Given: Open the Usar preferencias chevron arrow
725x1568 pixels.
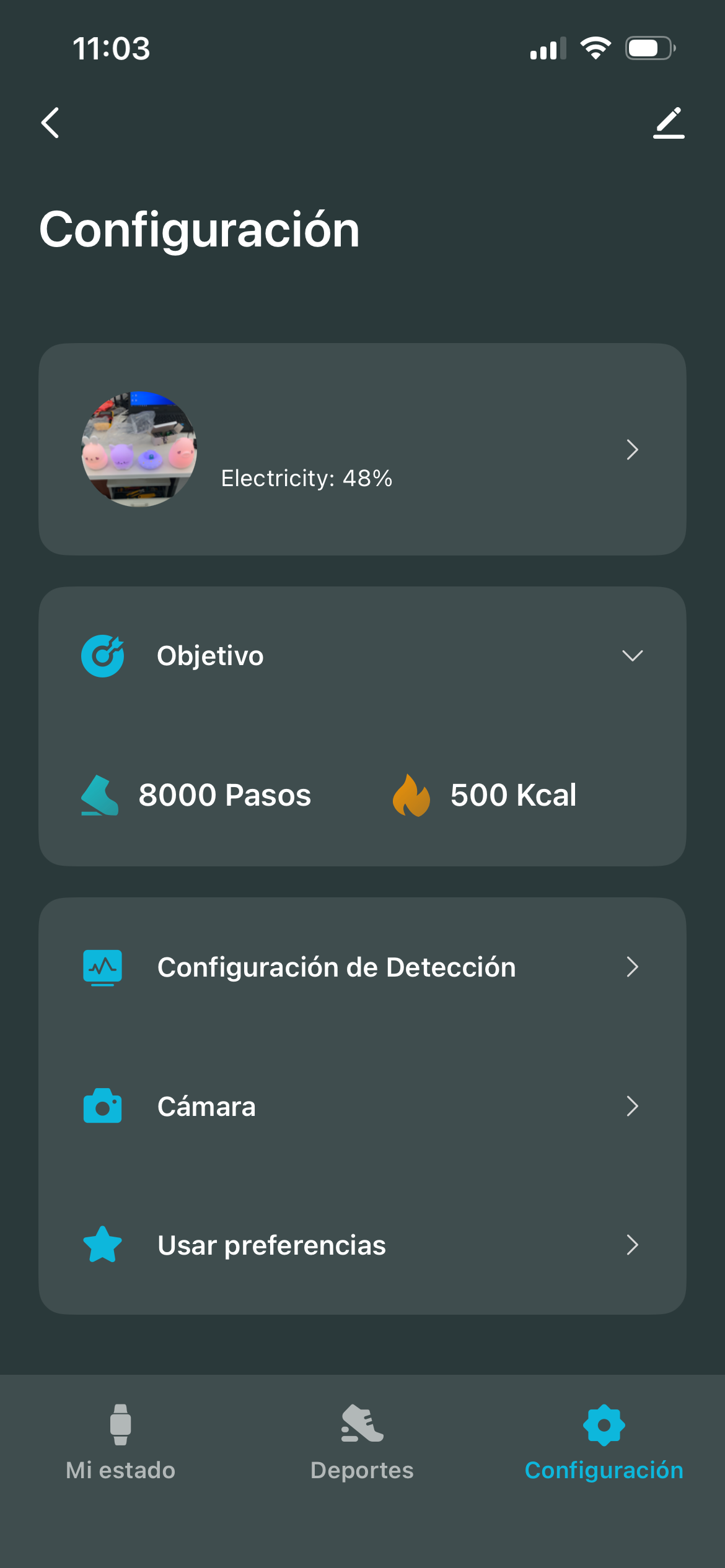Looking at the screenshot, I should pos(633,1245).
